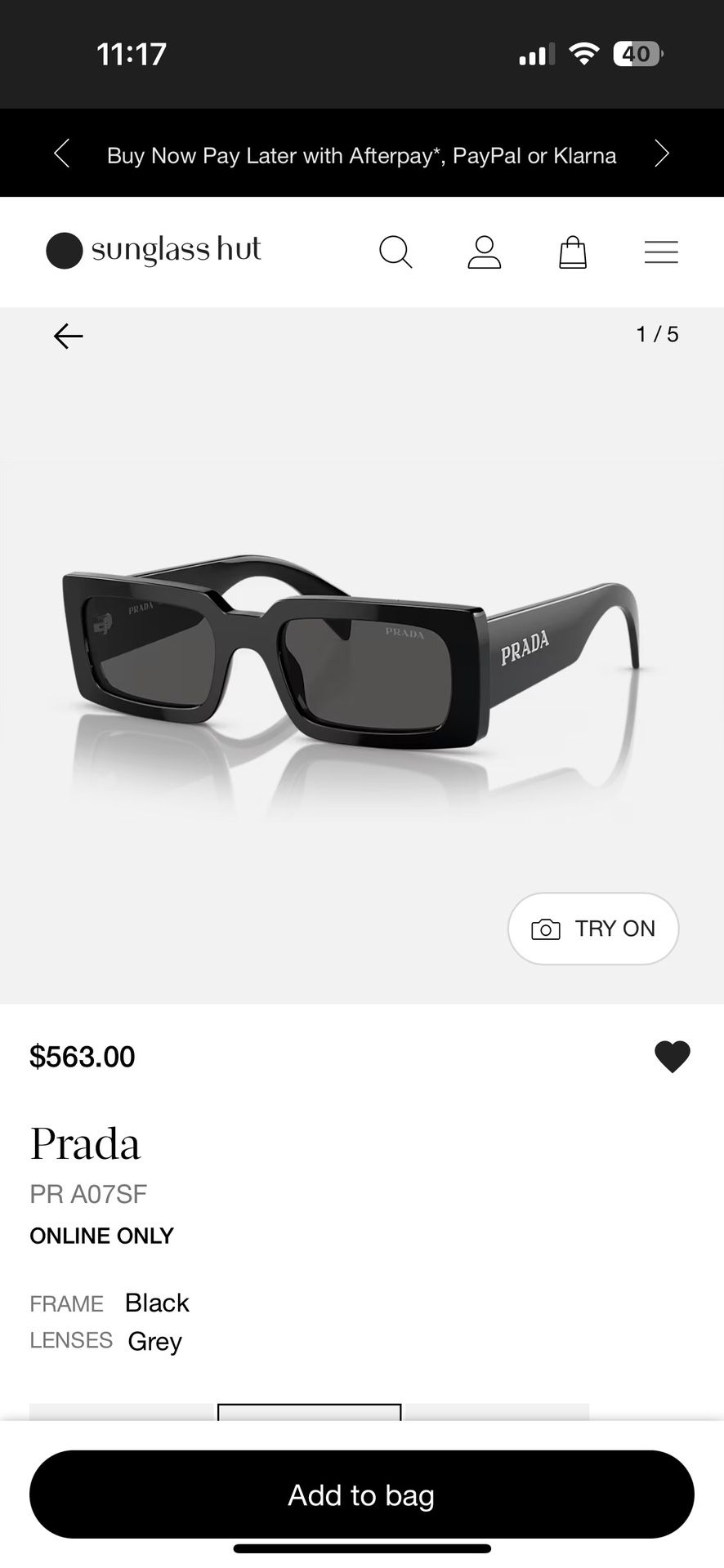Go to previous promo message with left chevron
The image size is (724, 1568).
61,154
